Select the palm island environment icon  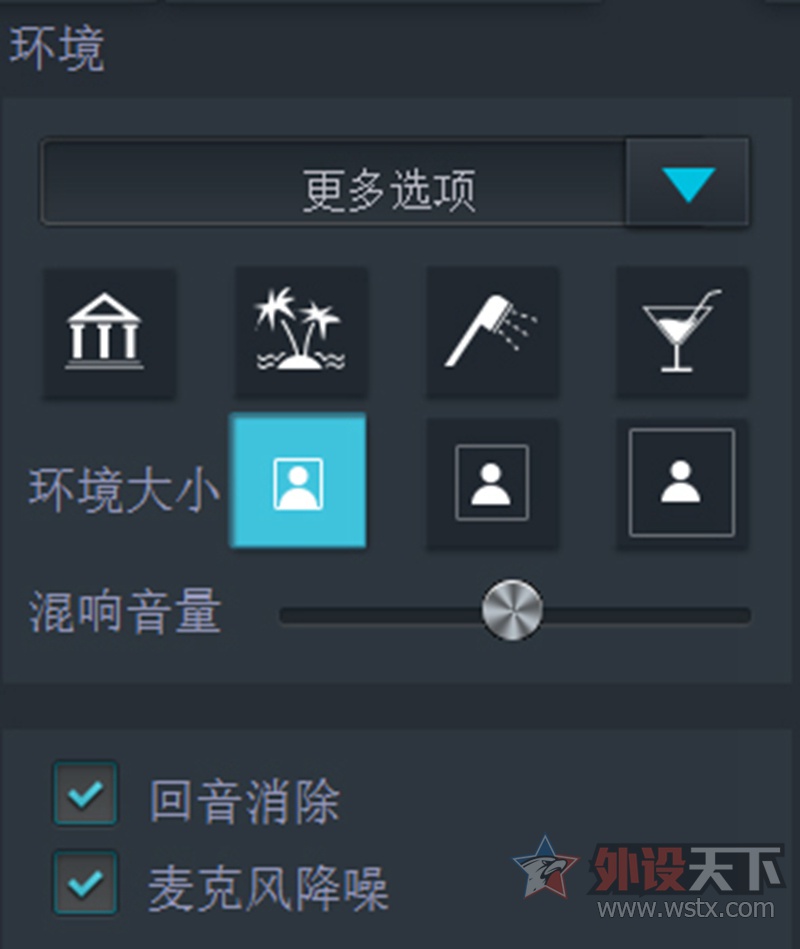(300, 332)
